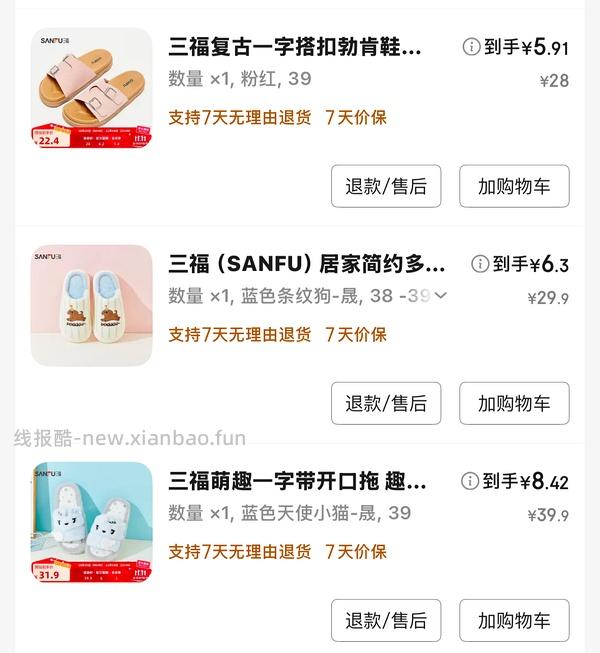Tap 退款/售后 for the 蓝色天使小猫 slippers
This screenshot has height=653, width=600.
[385, 620]
